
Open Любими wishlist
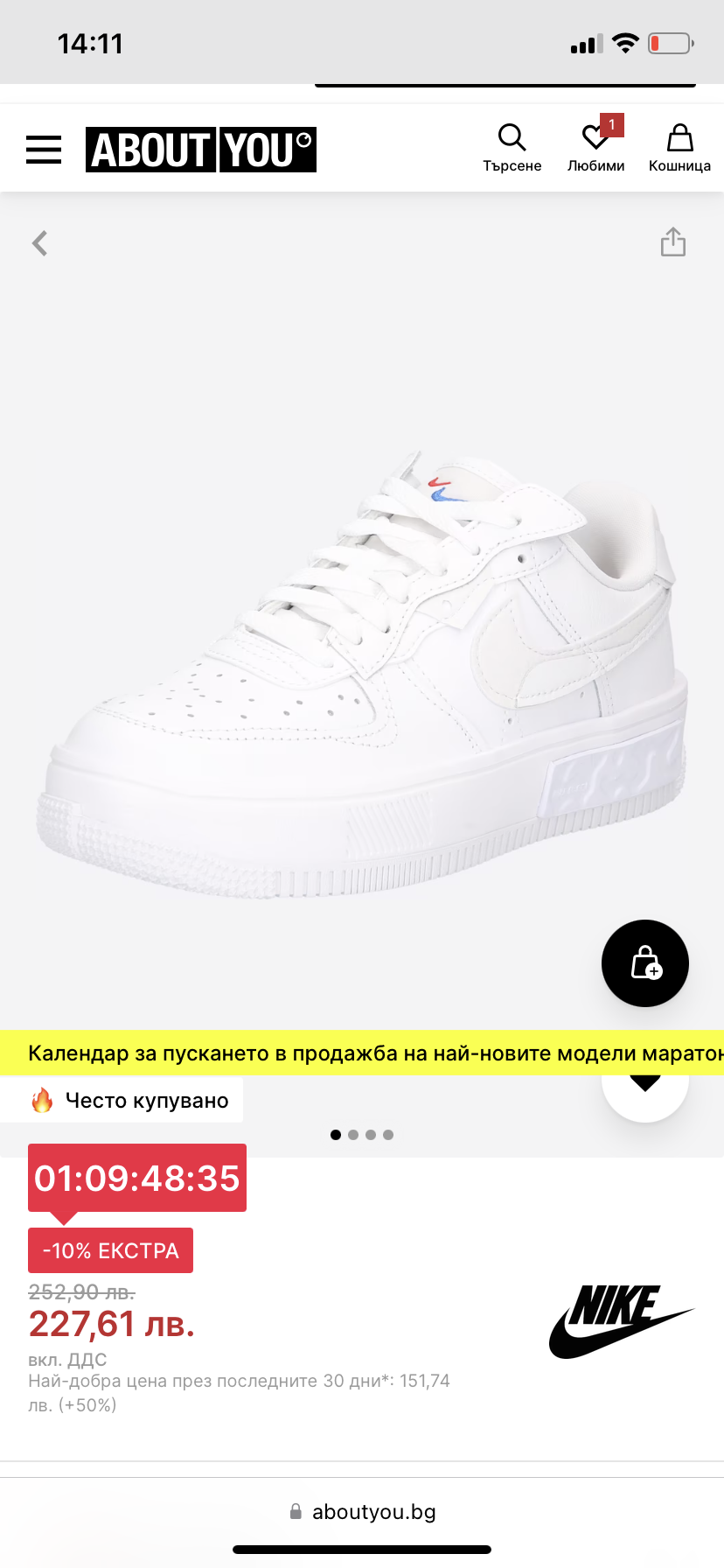click(595, 148)
